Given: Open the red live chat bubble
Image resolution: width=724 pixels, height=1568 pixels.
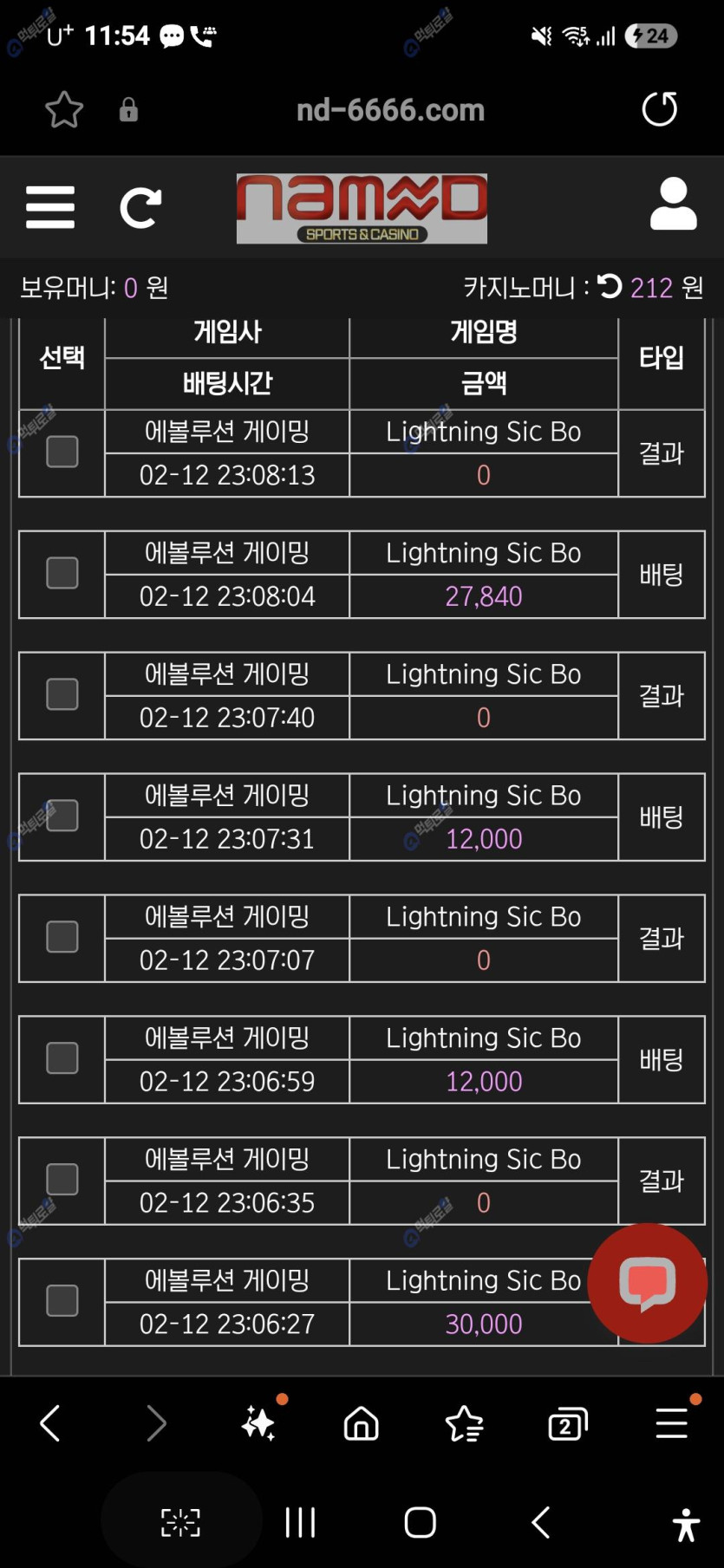Looking at the screenshot, I should pos(648,1283).
